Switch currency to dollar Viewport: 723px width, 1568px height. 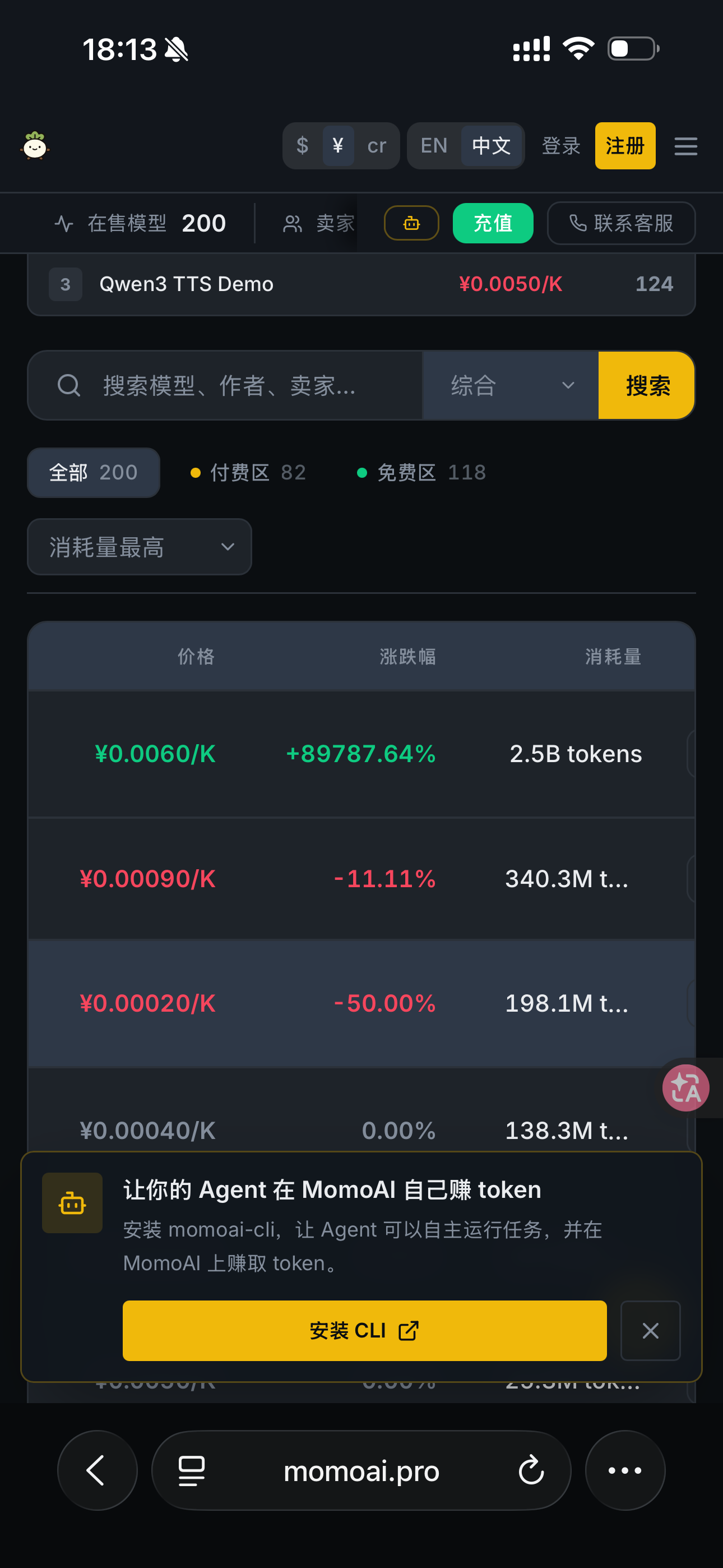(x=303, y=146)
